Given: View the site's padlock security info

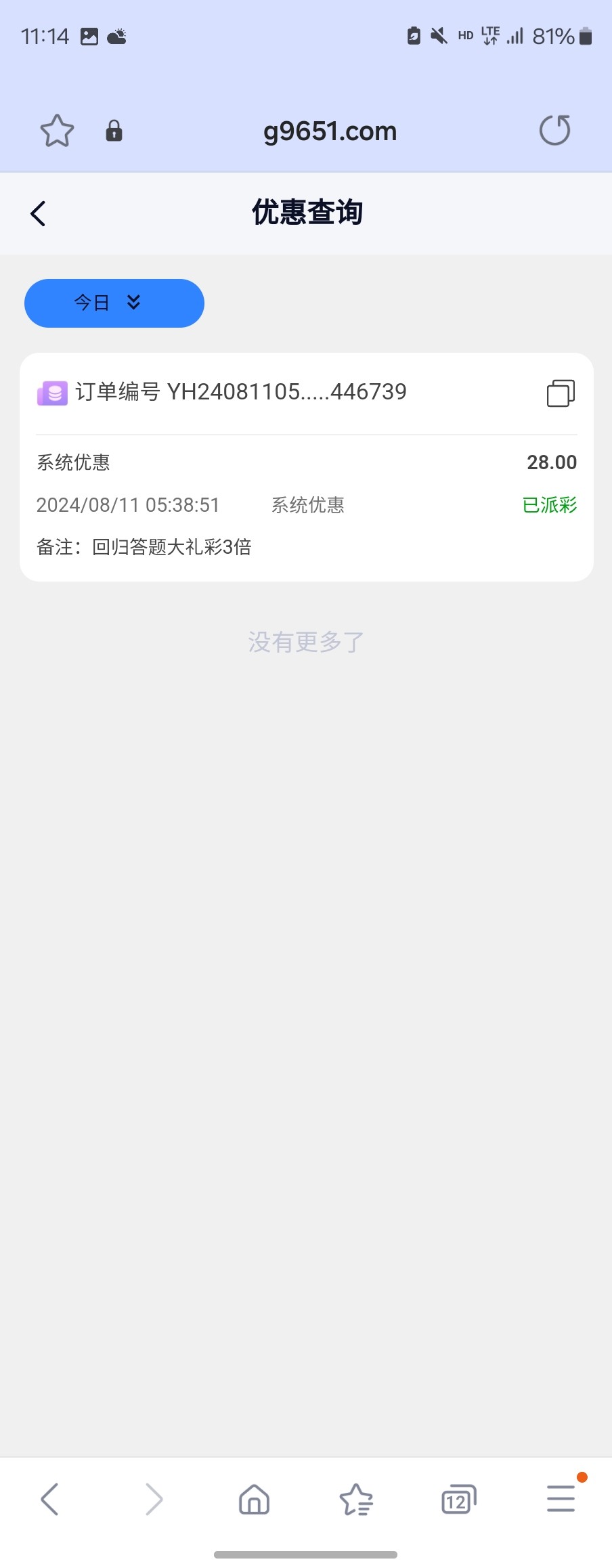Looking at the screenshot, I should [114, 131].
